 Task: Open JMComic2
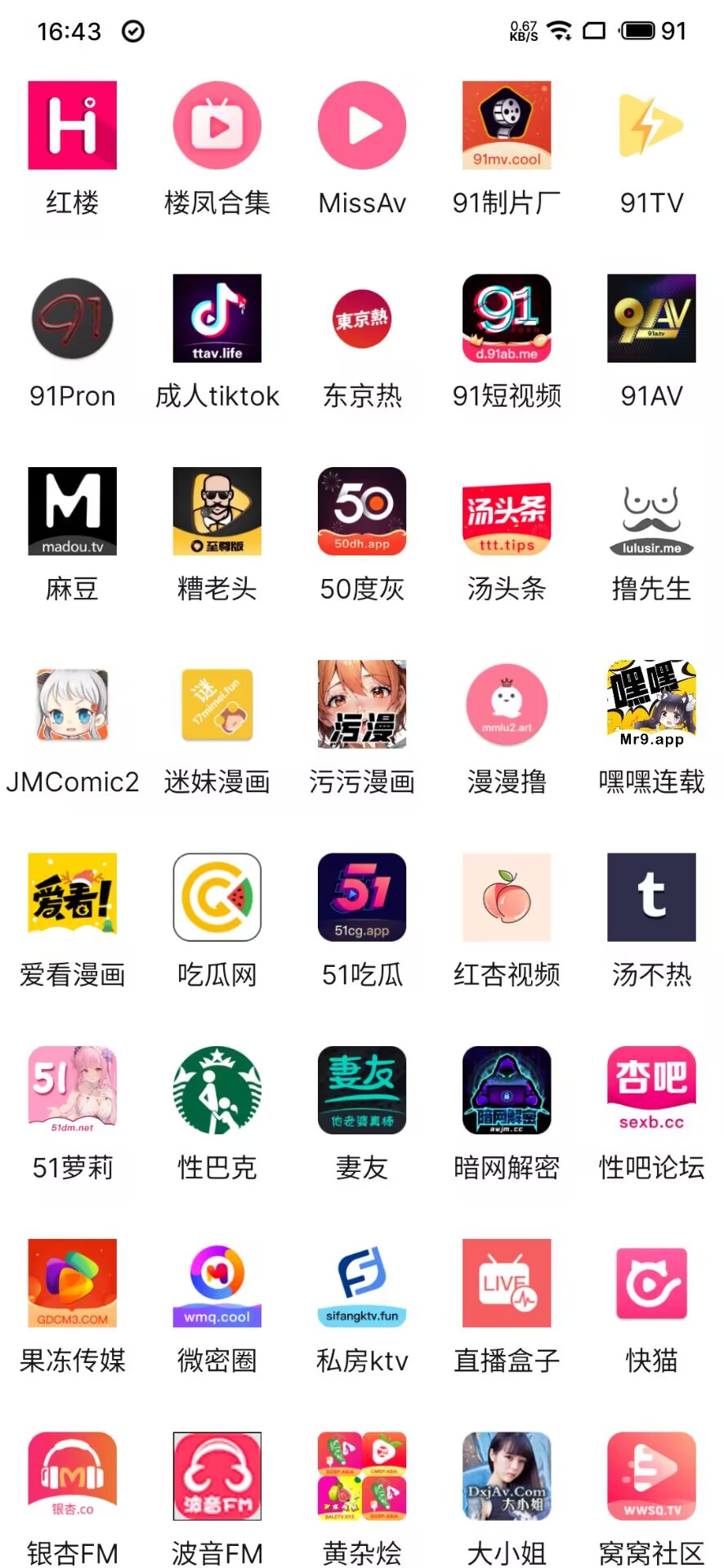click(72, 704)
